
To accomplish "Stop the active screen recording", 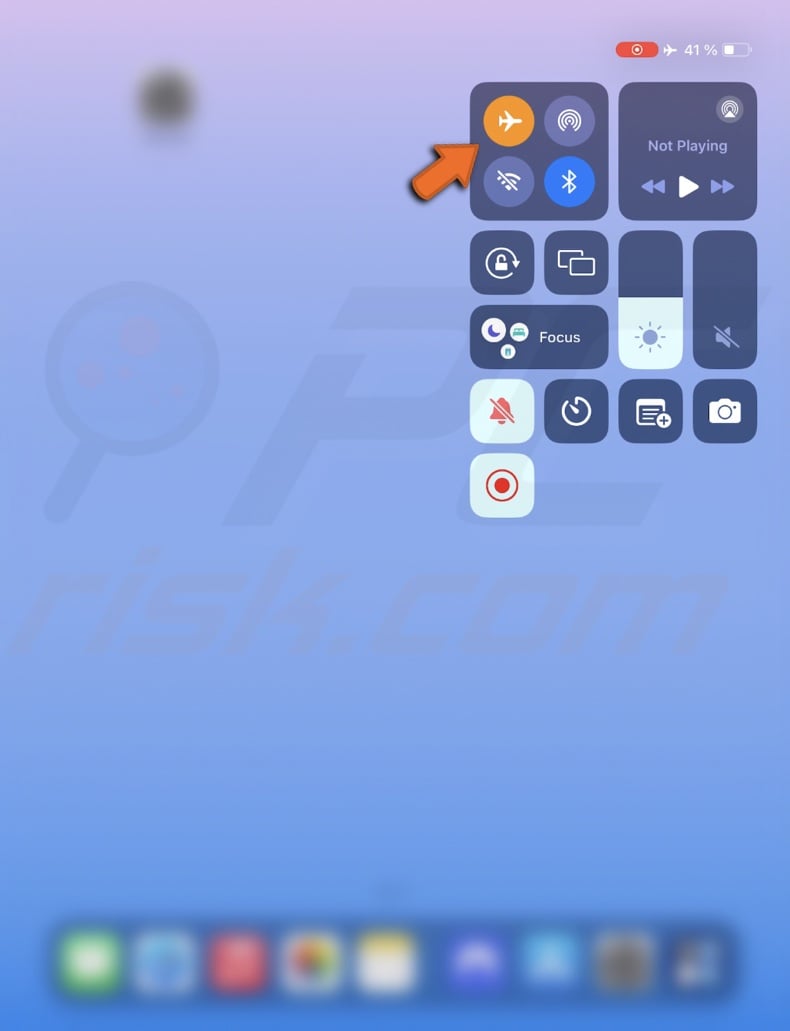I will pyautogui.click(x=502, y=486).
